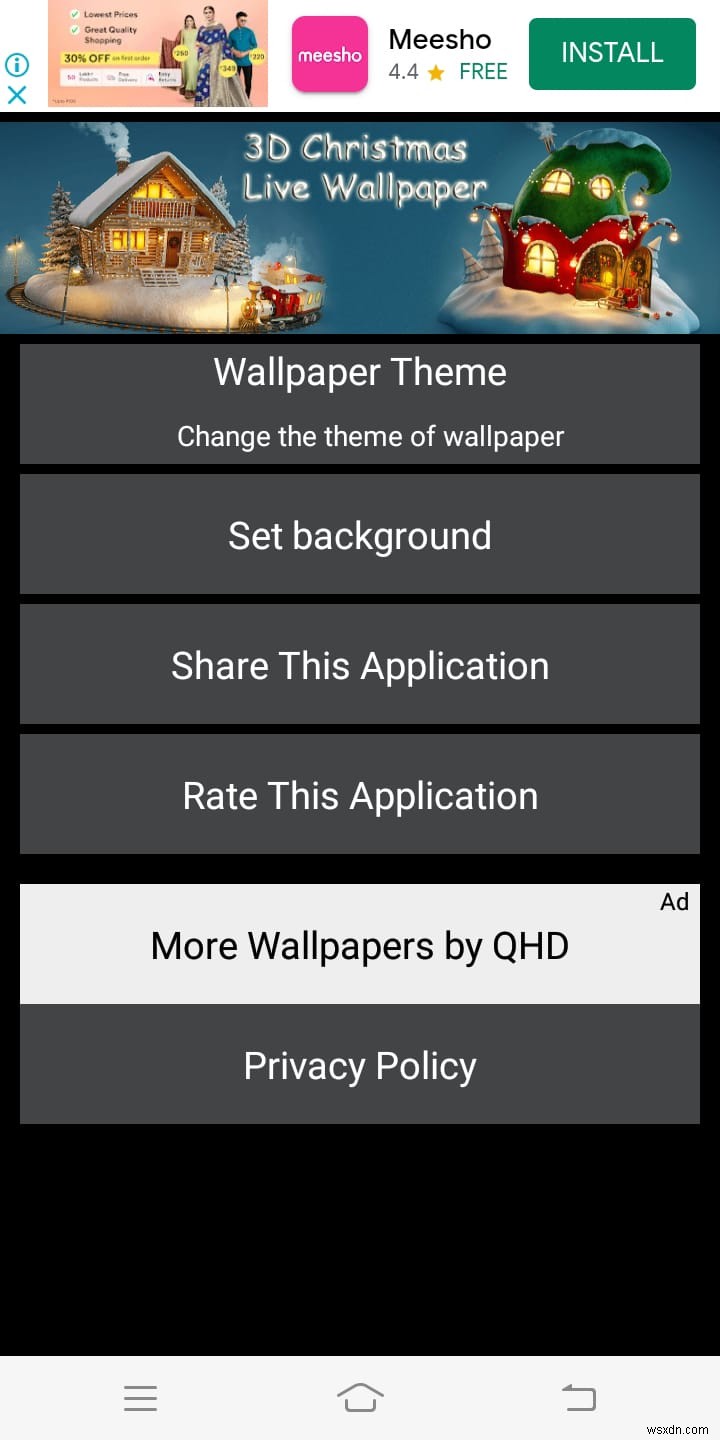Click Change the theme of wallpaper subtitle
The width and height of the screenshot is (720, 1440).
[370, 436]
